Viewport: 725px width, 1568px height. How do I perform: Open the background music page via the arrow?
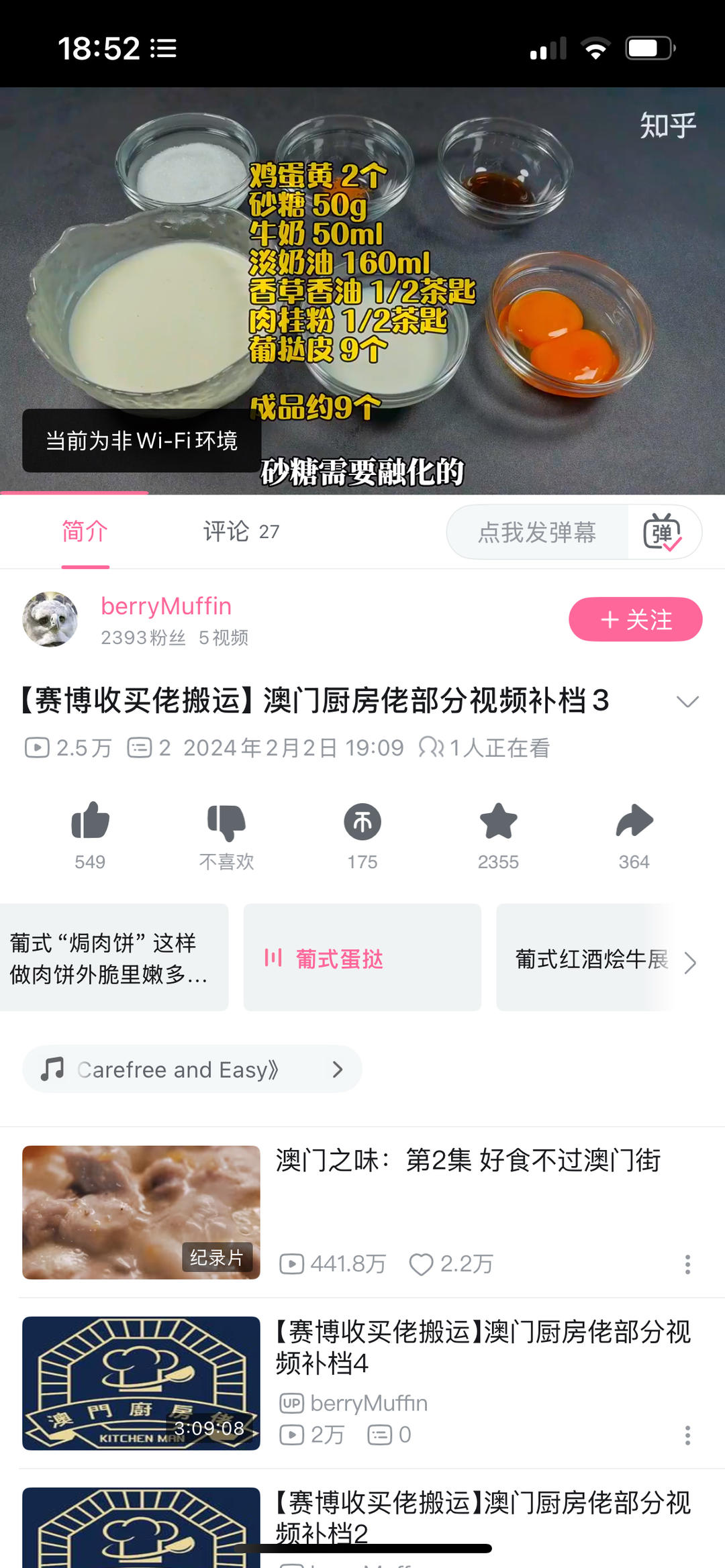[338, 1069]
